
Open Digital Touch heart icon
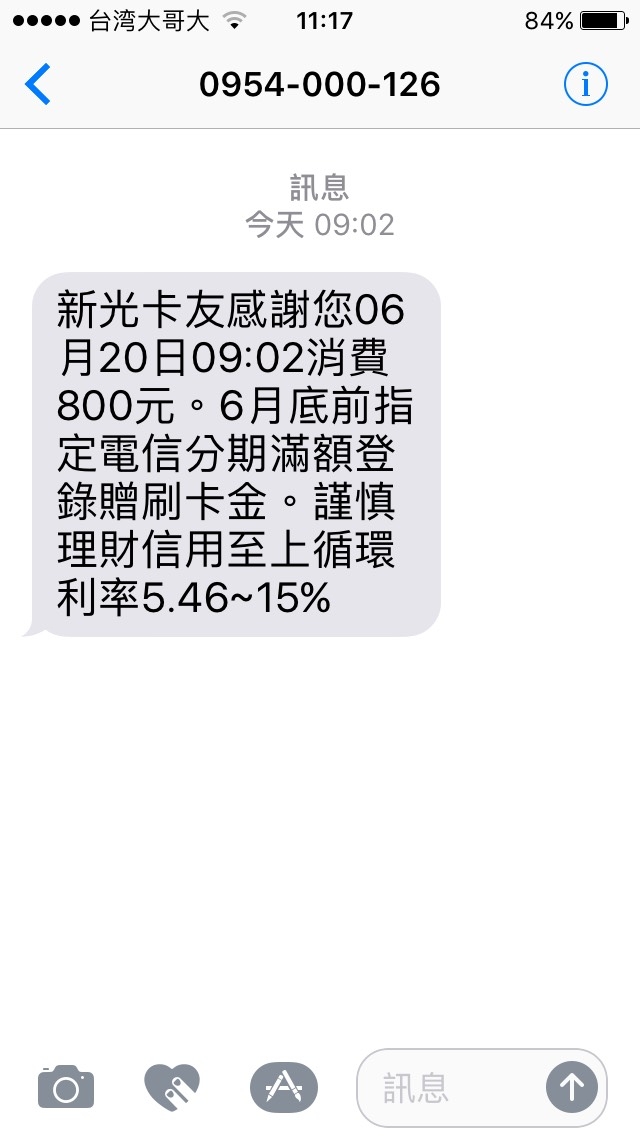(x=172, y=1086)
